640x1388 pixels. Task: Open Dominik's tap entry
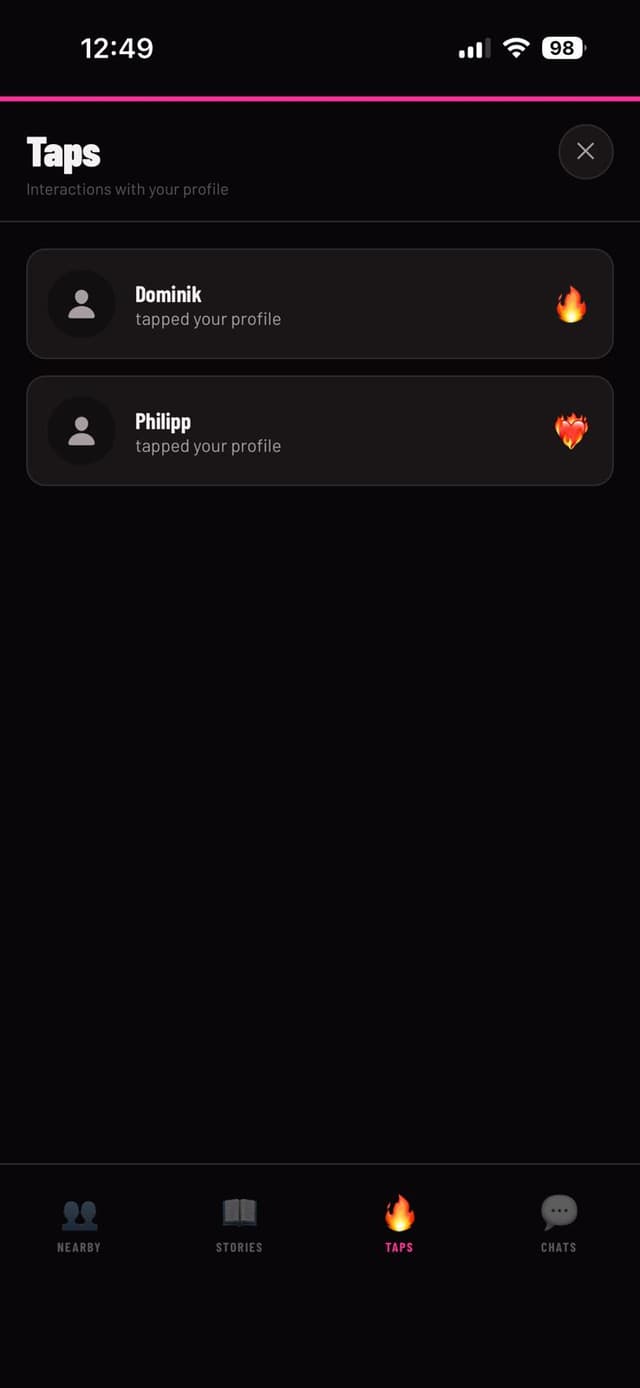(320, 303)
